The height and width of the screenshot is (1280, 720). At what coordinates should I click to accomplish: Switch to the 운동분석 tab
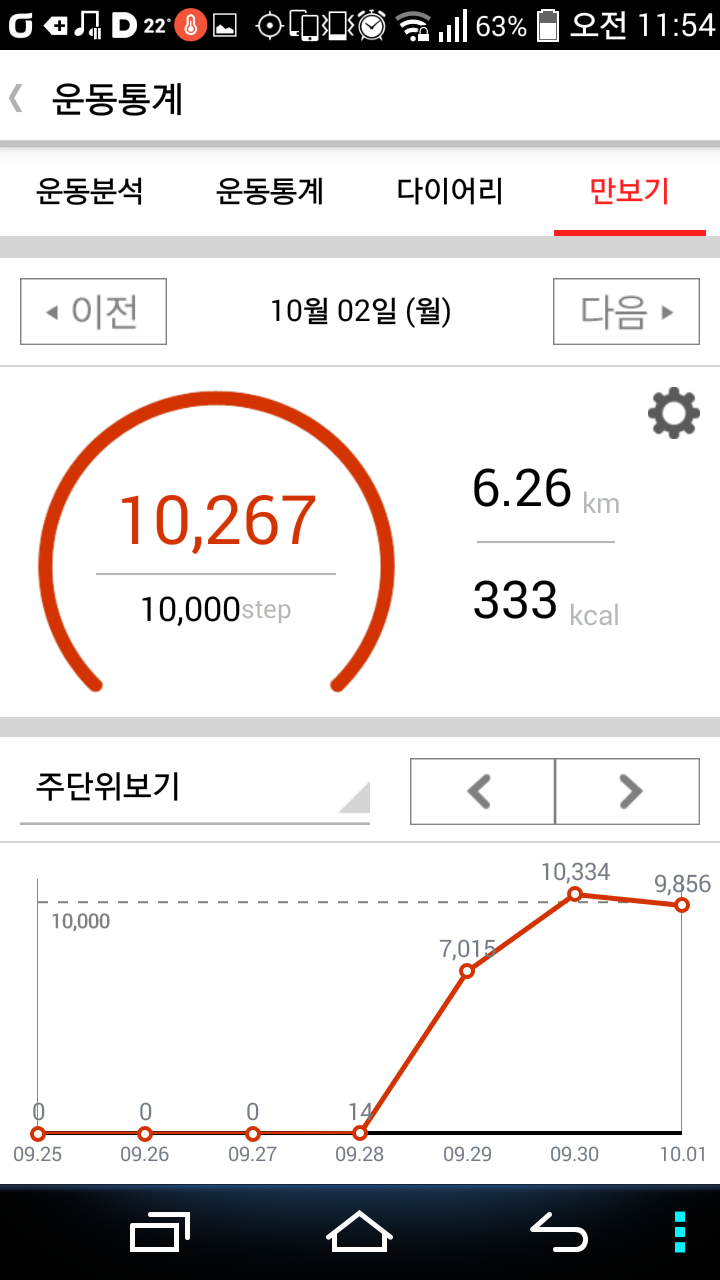(89, 191)
